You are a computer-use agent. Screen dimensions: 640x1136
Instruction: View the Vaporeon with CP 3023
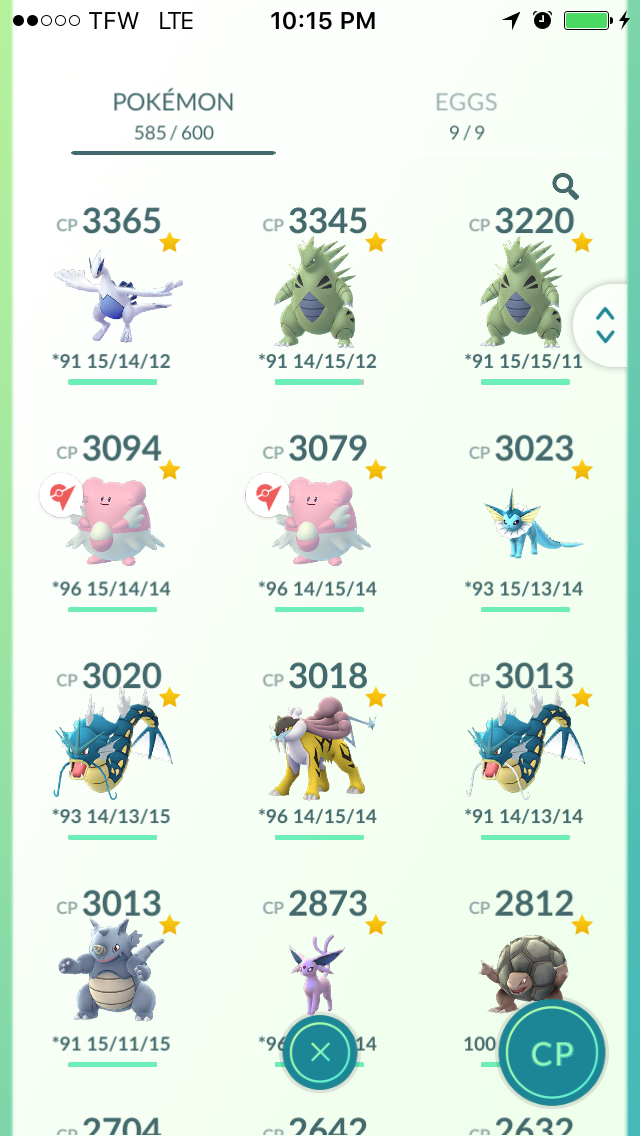[525, 523]
